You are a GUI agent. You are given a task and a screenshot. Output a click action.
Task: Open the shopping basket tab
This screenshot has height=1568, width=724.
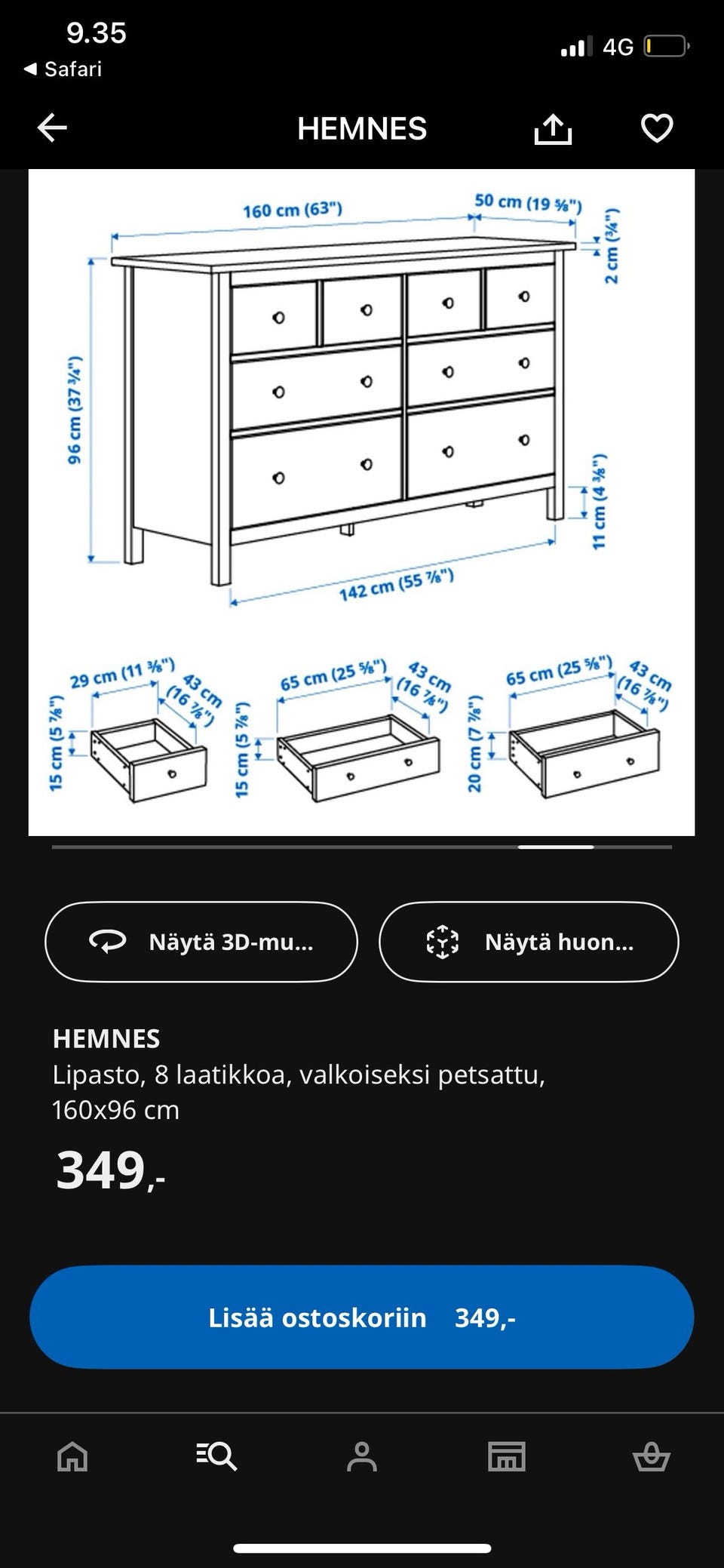(652, 1456)
